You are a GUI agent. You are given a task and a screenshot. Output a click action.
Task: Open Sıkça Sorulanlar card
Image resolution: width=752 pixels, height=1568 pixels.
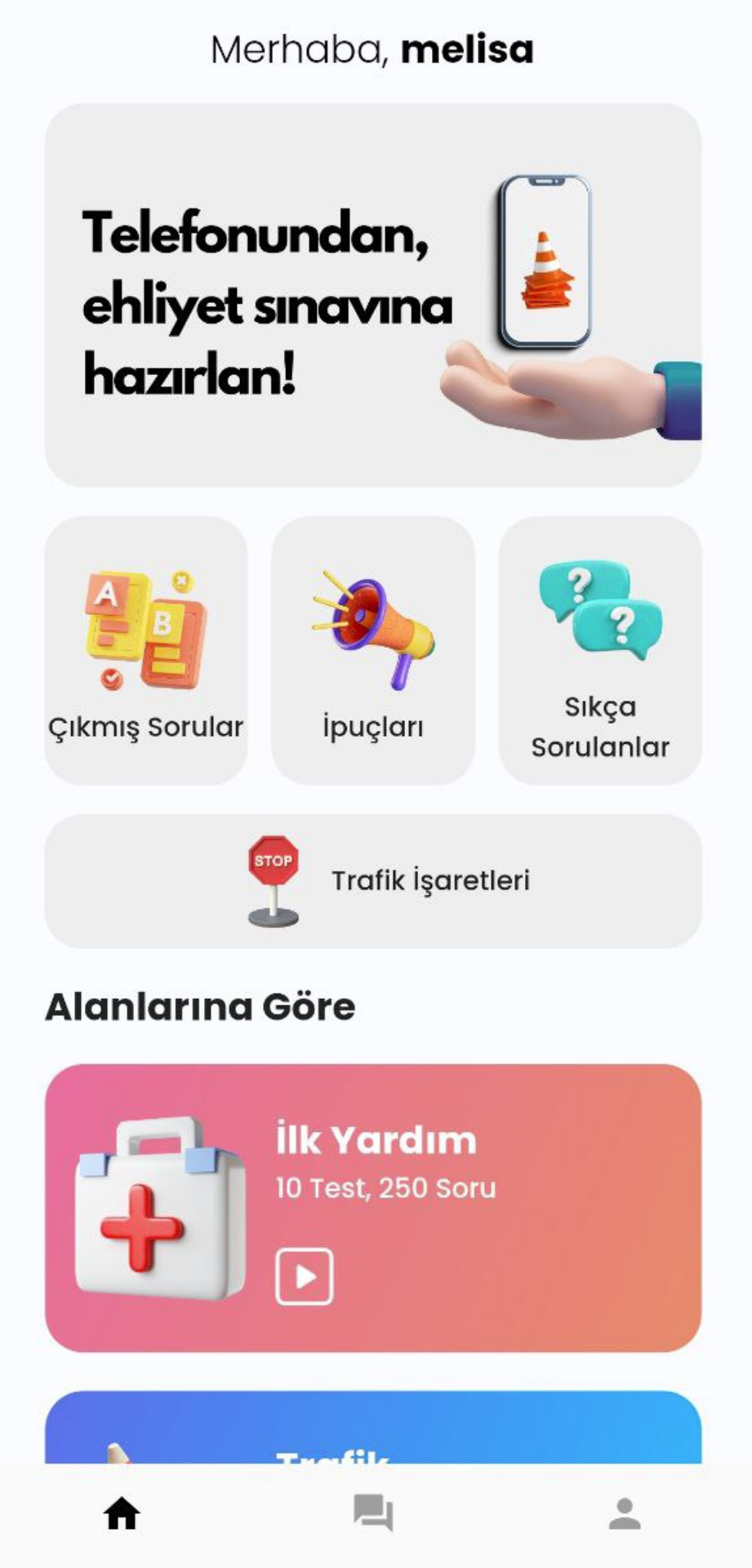(600, 650)
